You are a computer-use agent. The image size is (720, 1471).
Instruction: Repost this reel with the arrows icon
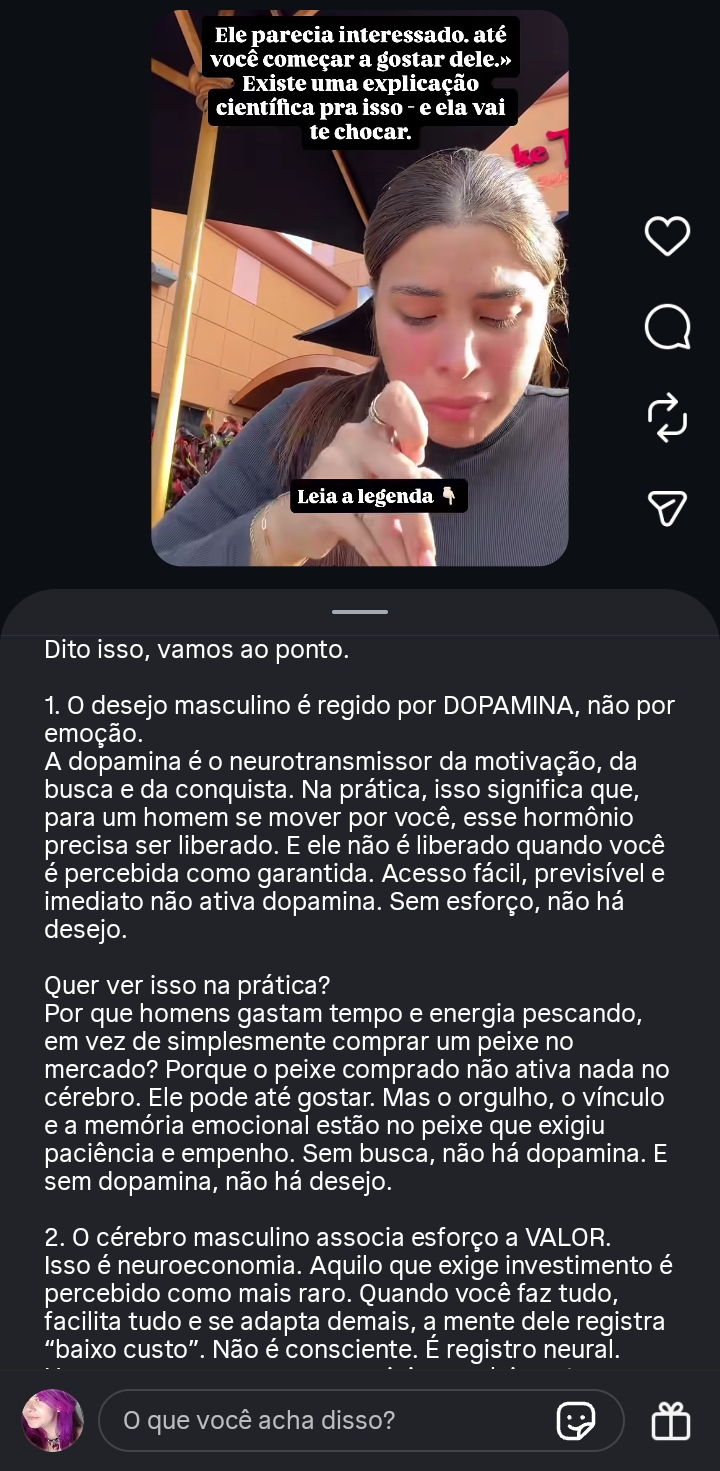667,416
